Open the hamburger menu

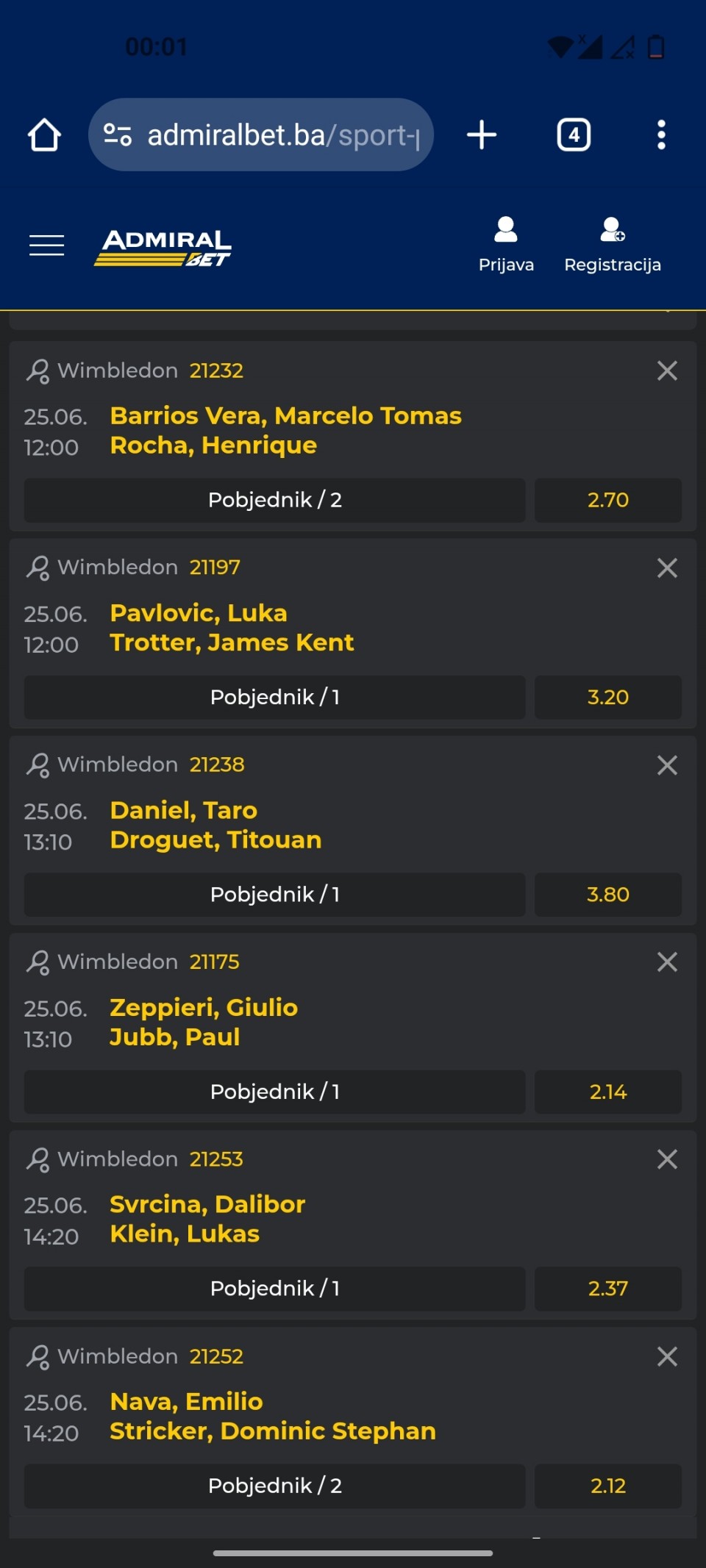point(46,246)
